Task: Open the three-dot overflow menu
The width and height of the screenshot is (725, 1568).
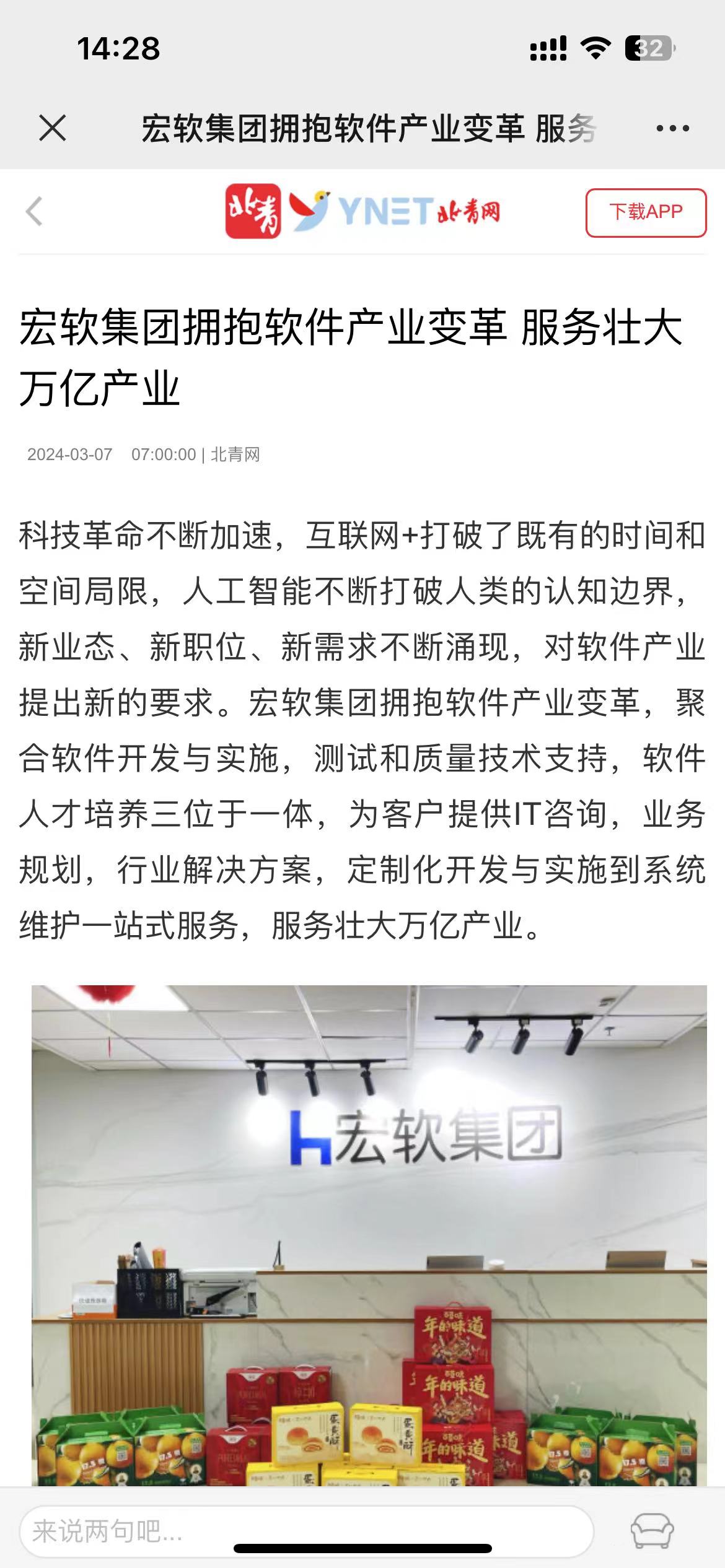Action: click(x=672, y=128)
